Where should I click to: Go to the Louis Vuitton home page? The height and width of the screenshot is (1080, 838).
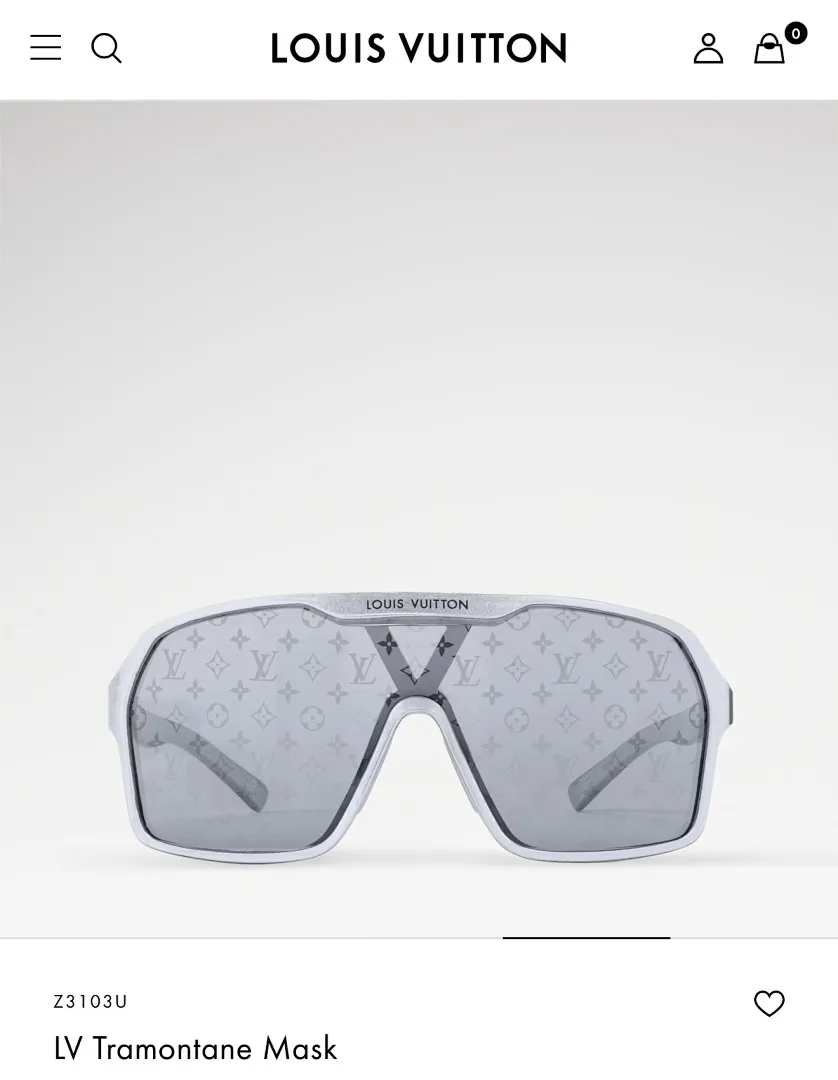tap(418, 48)
